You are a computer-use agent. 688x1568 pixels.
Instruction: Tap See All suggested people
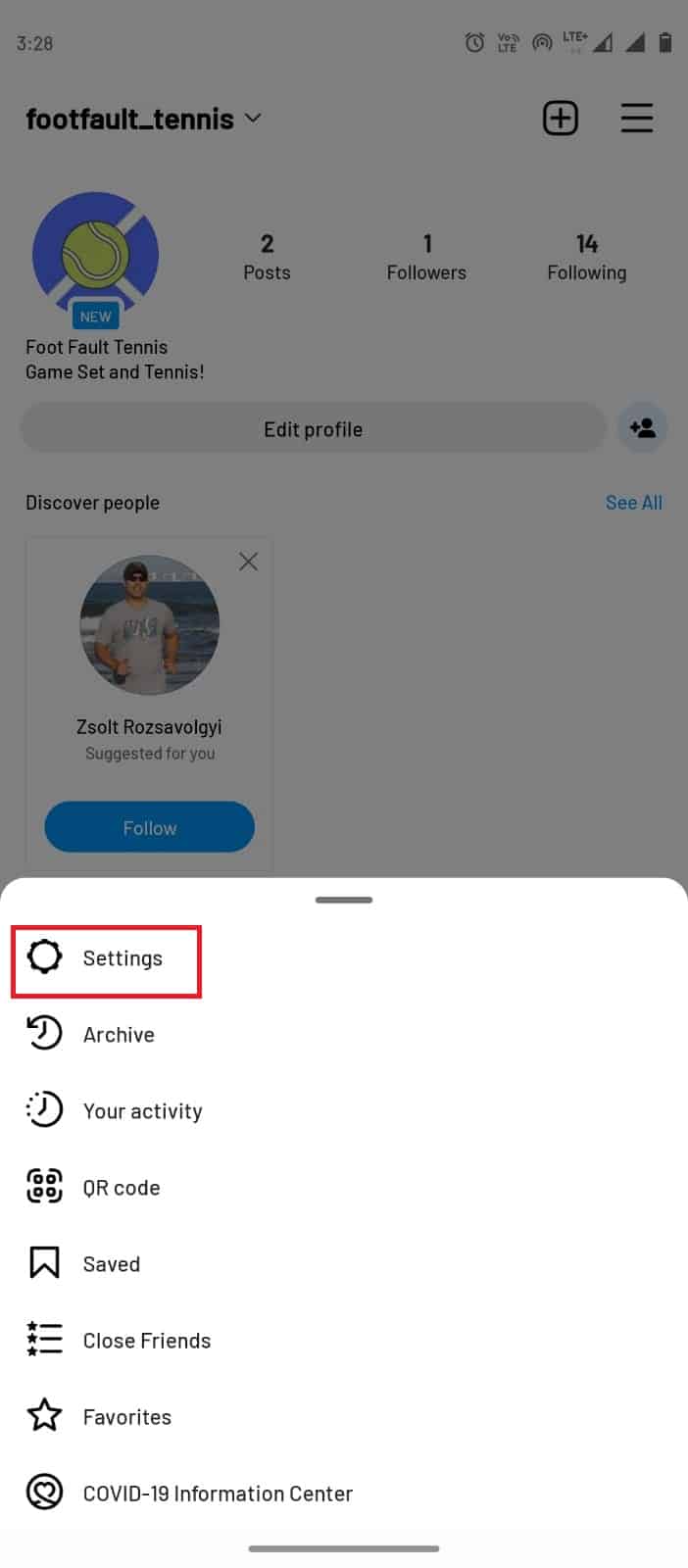(x=633, y=503)
